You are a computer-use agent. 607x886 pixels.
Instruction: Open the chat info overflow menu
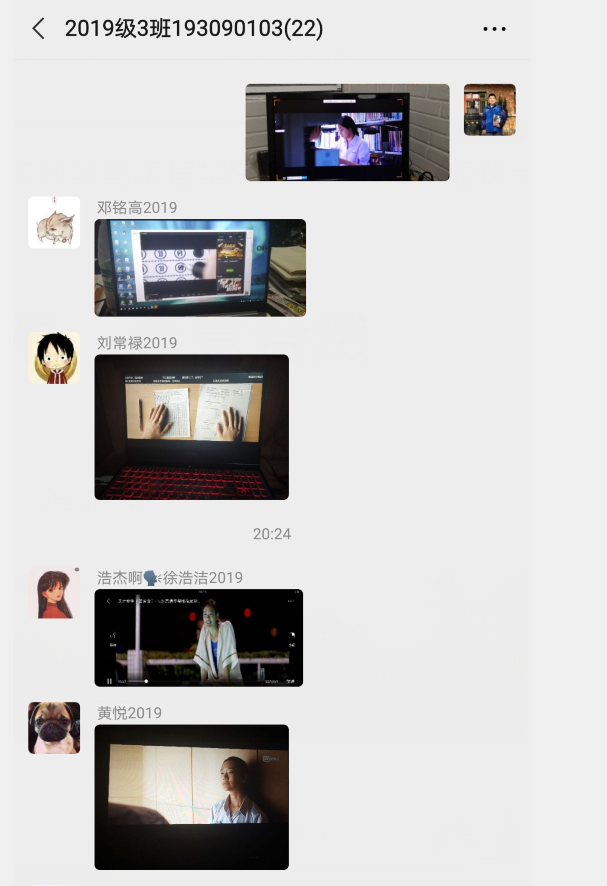pyautogui.click(x=494, y=29)
